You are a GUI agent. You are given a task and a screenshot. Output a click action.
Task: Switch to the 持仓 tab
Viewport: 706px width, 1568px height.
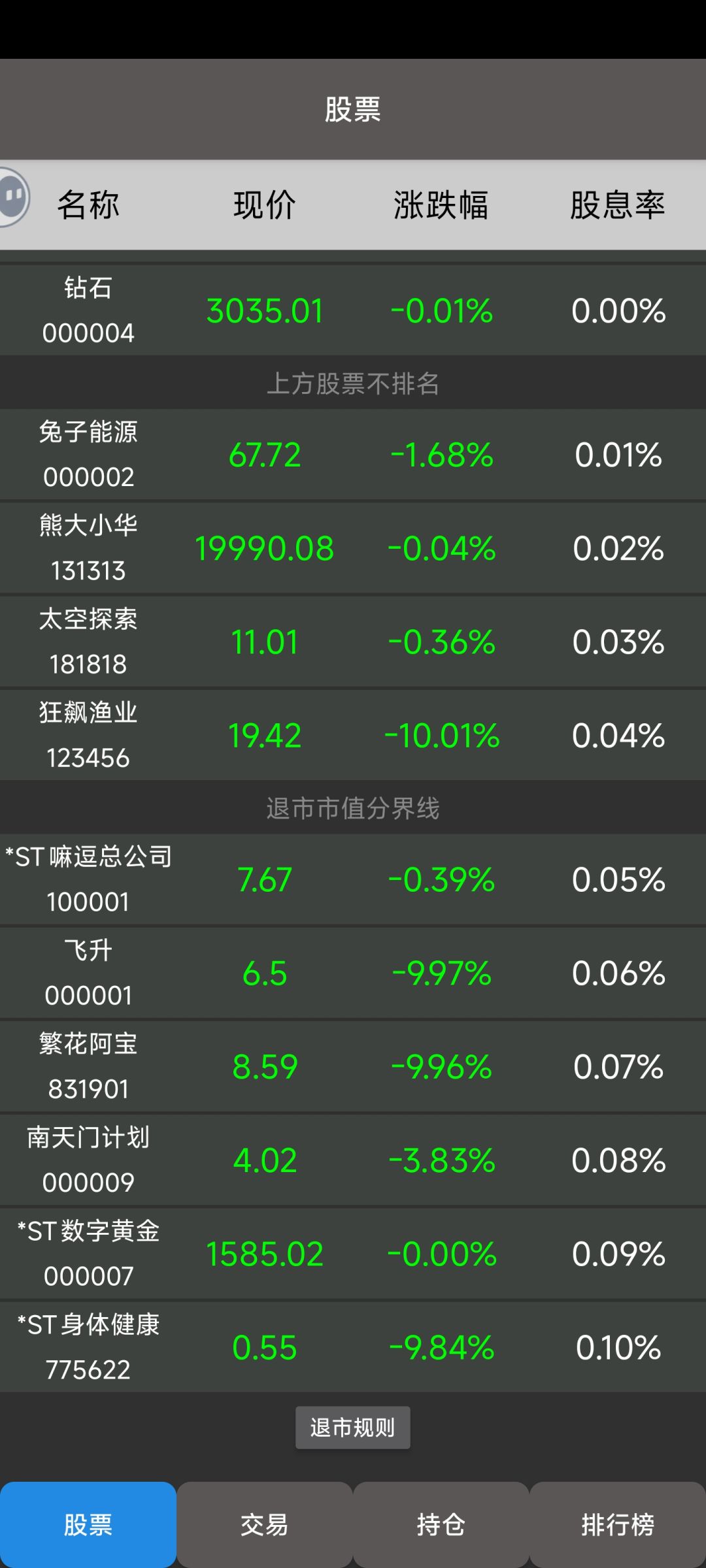[x=441, y=1525]
